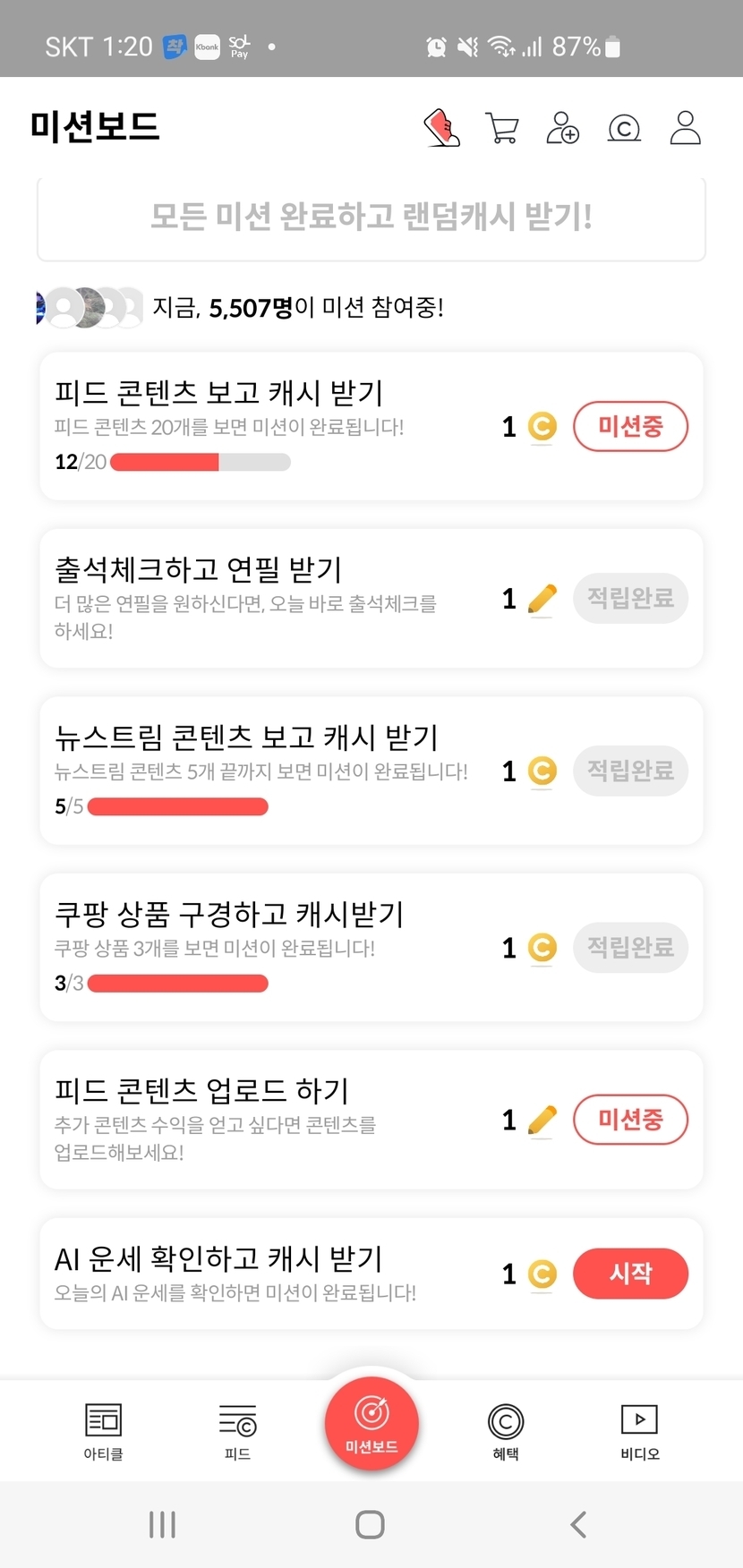Open the shopping cart
This screenshot has width=743, height=1568.
point(501,128)
